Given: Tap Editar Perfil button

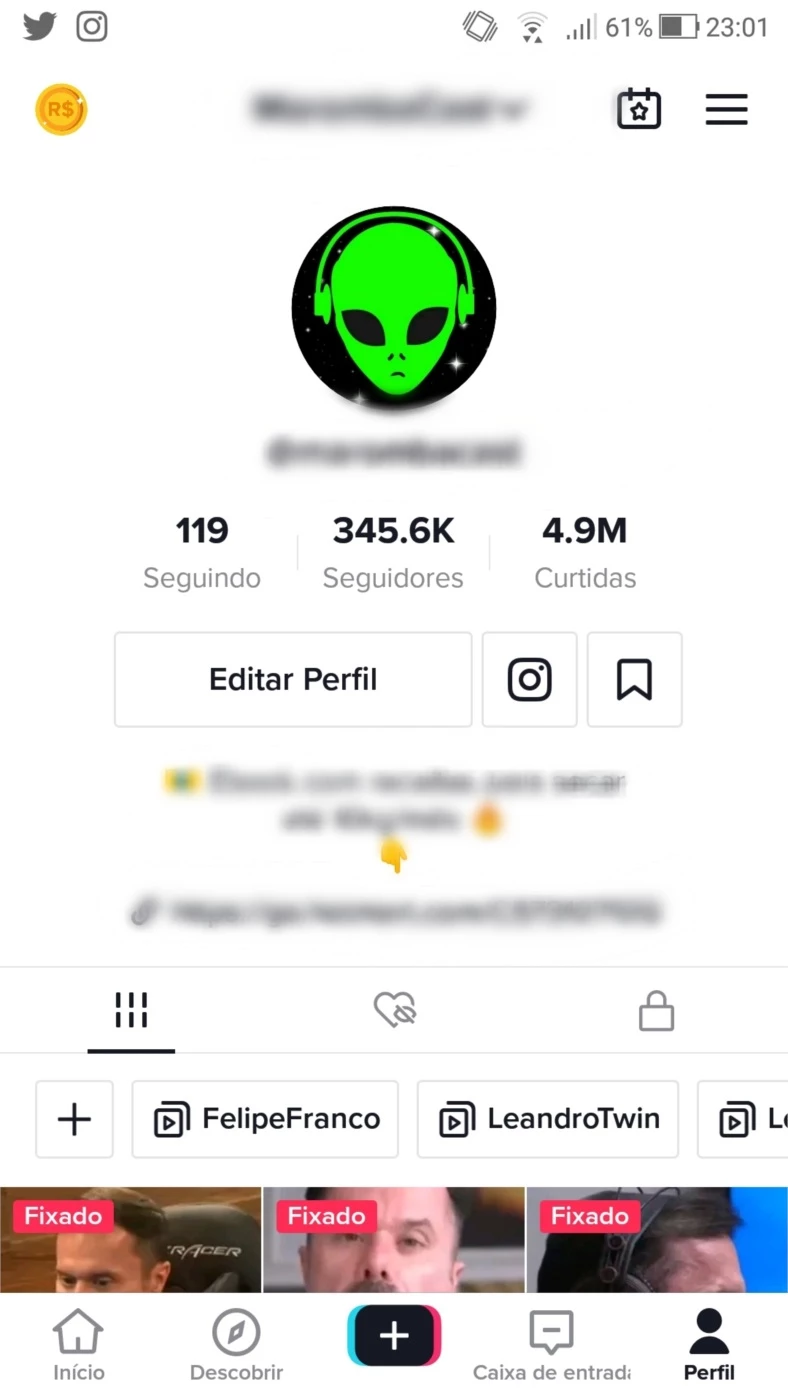Looking at the screenshot, I should click(x=293, y=679).
